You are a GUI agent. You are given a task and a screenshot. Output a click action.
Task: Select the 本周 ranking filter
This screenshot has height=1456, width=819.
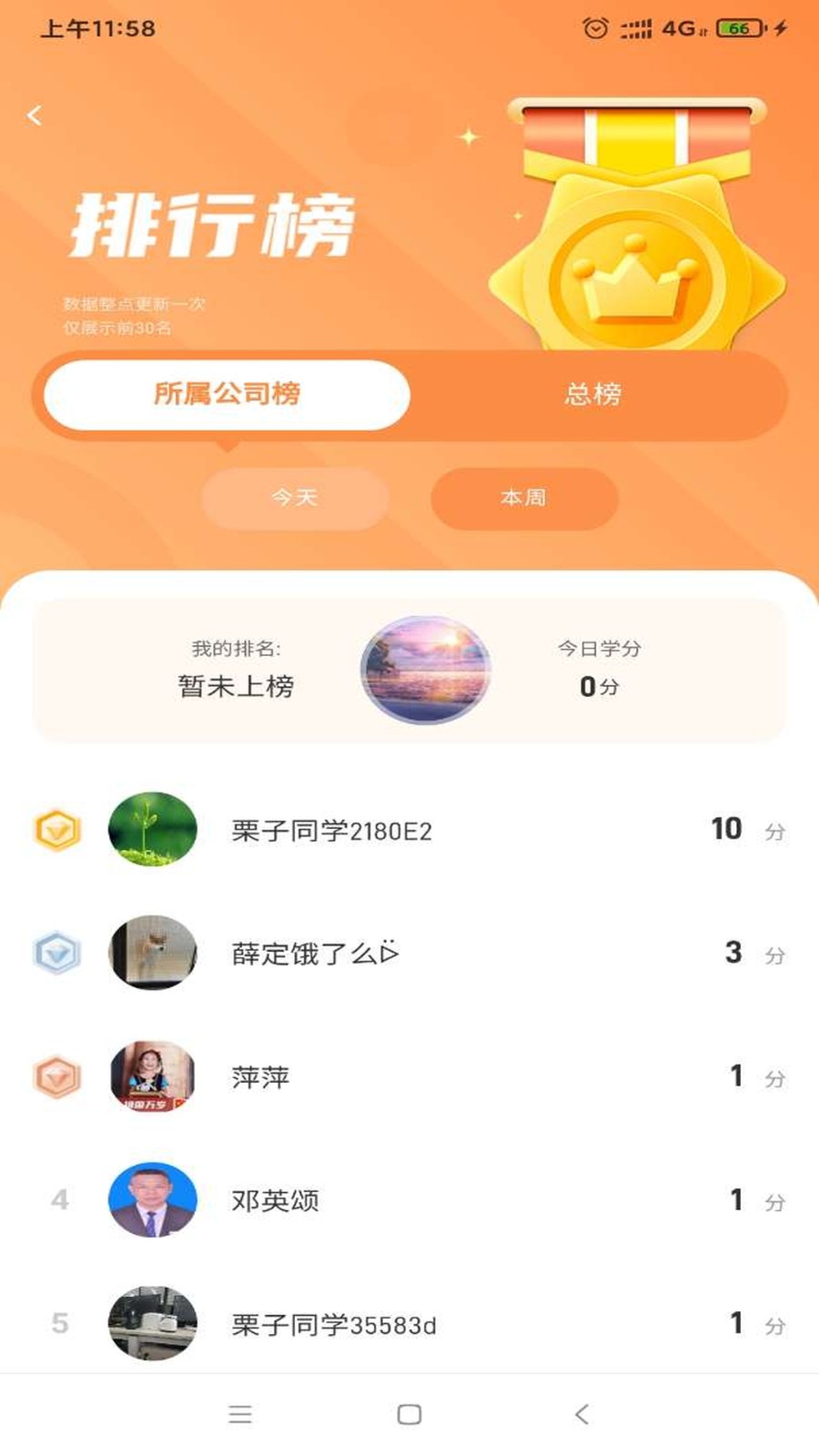[524, 498]
